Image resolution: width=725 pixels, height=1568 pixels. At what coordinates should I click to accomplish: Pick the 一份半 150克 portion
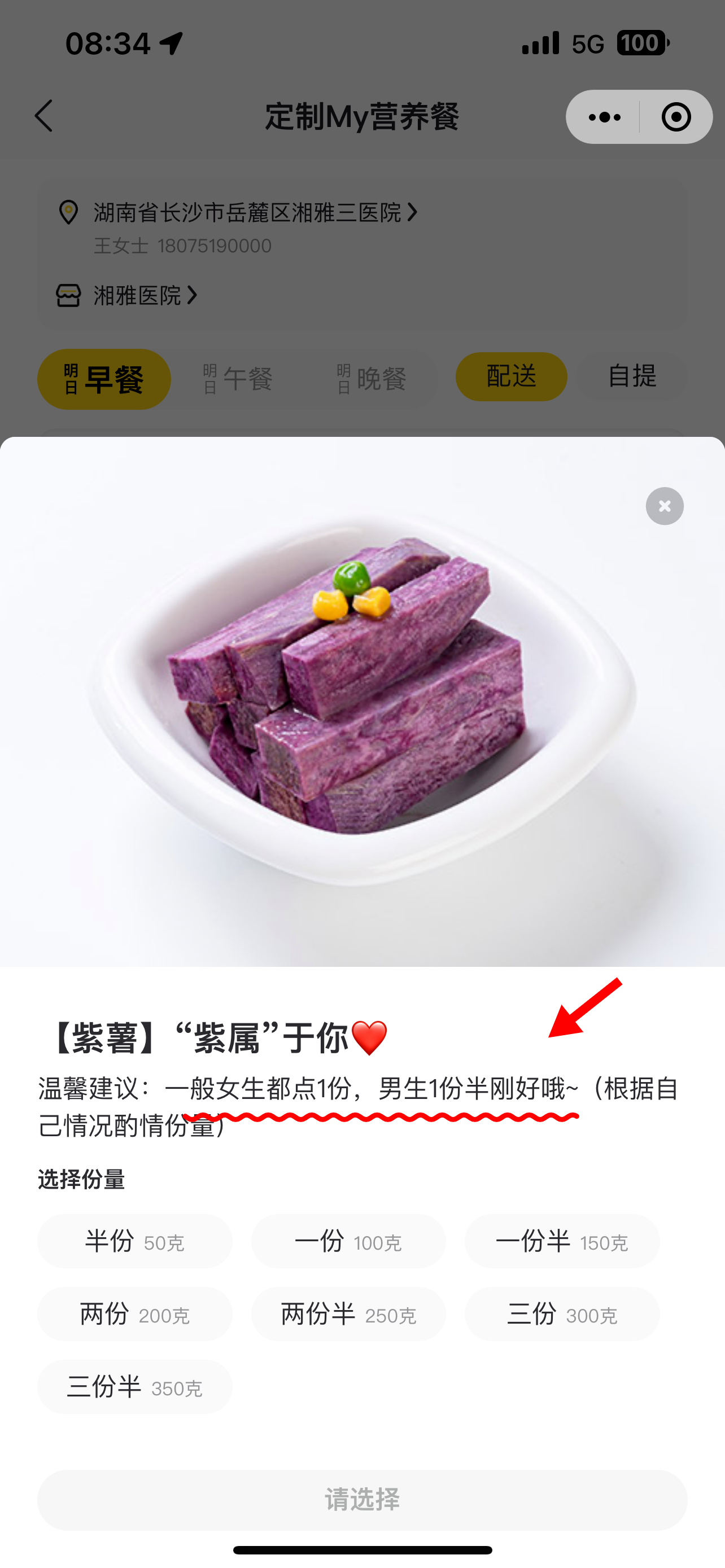[562, 1241]
